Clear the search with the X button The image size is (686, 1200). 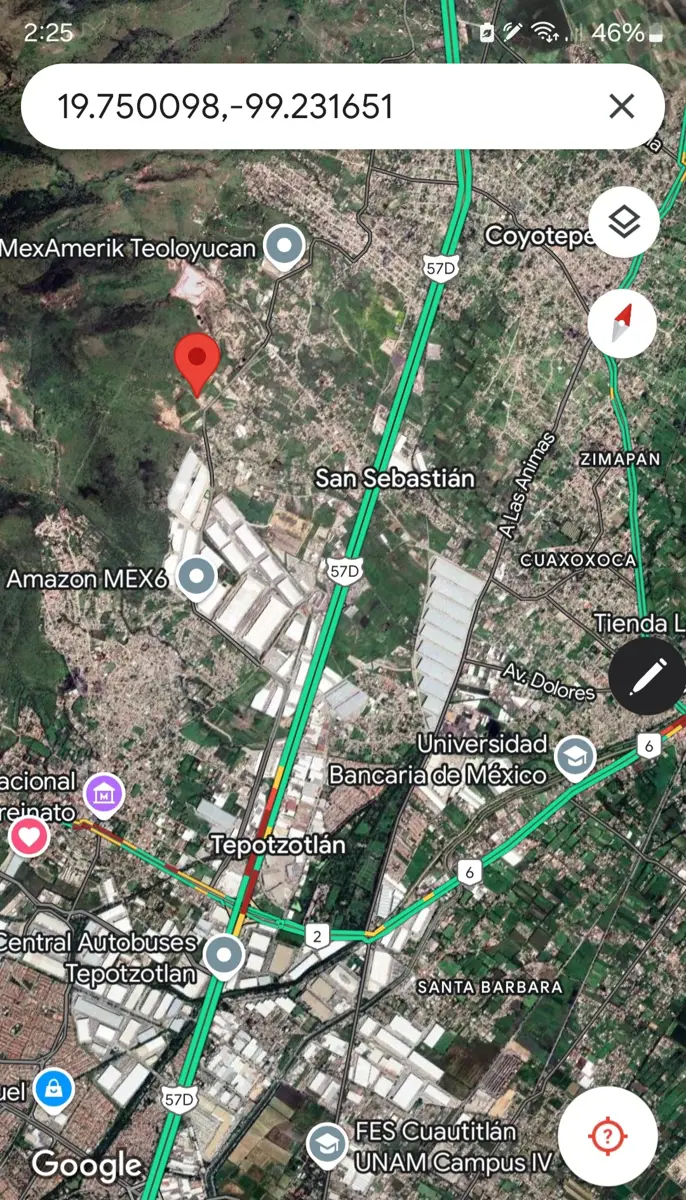pos(622,106)
